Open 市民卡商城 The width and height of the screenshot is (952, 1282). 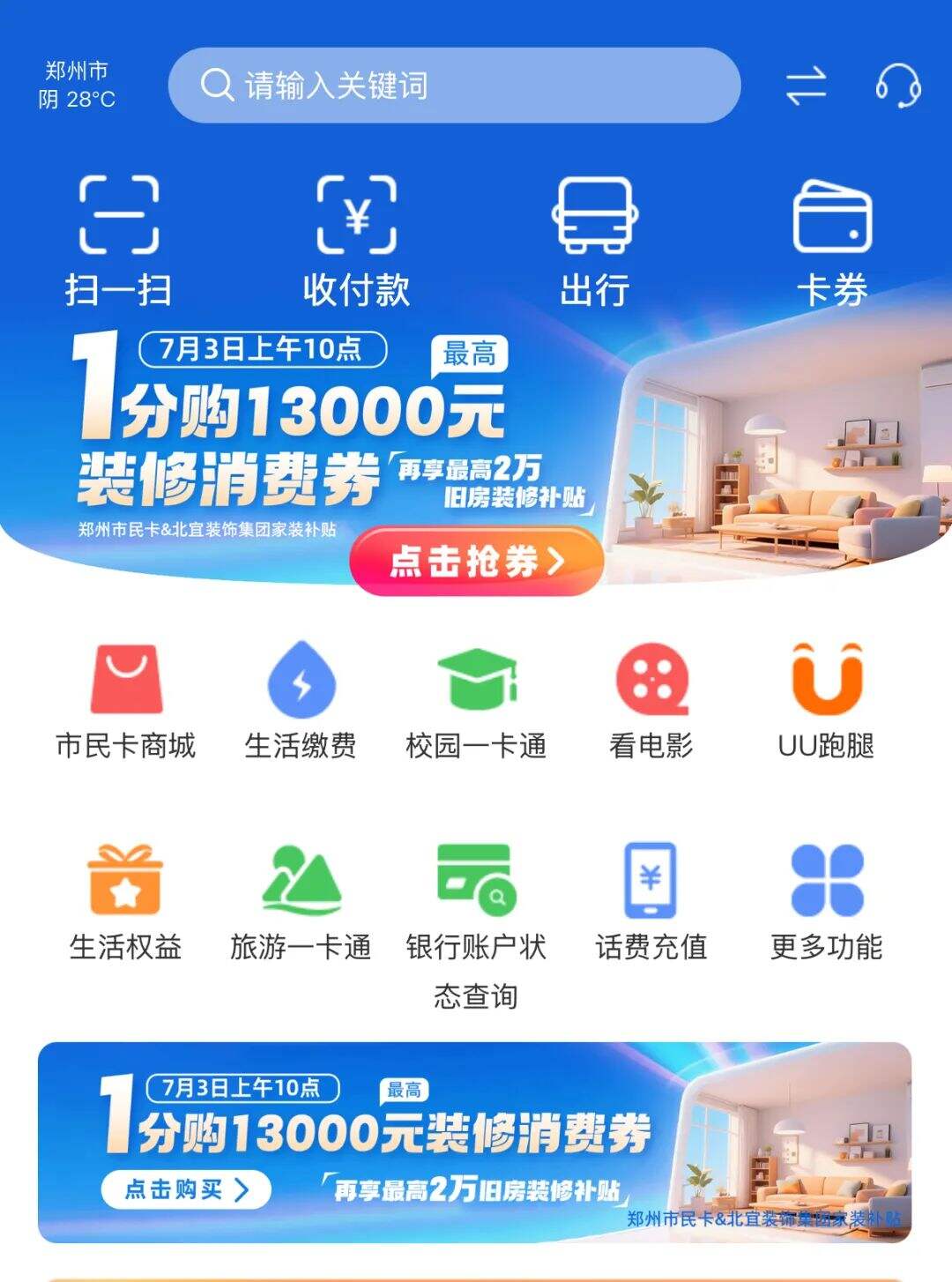[x=125, y=701]
